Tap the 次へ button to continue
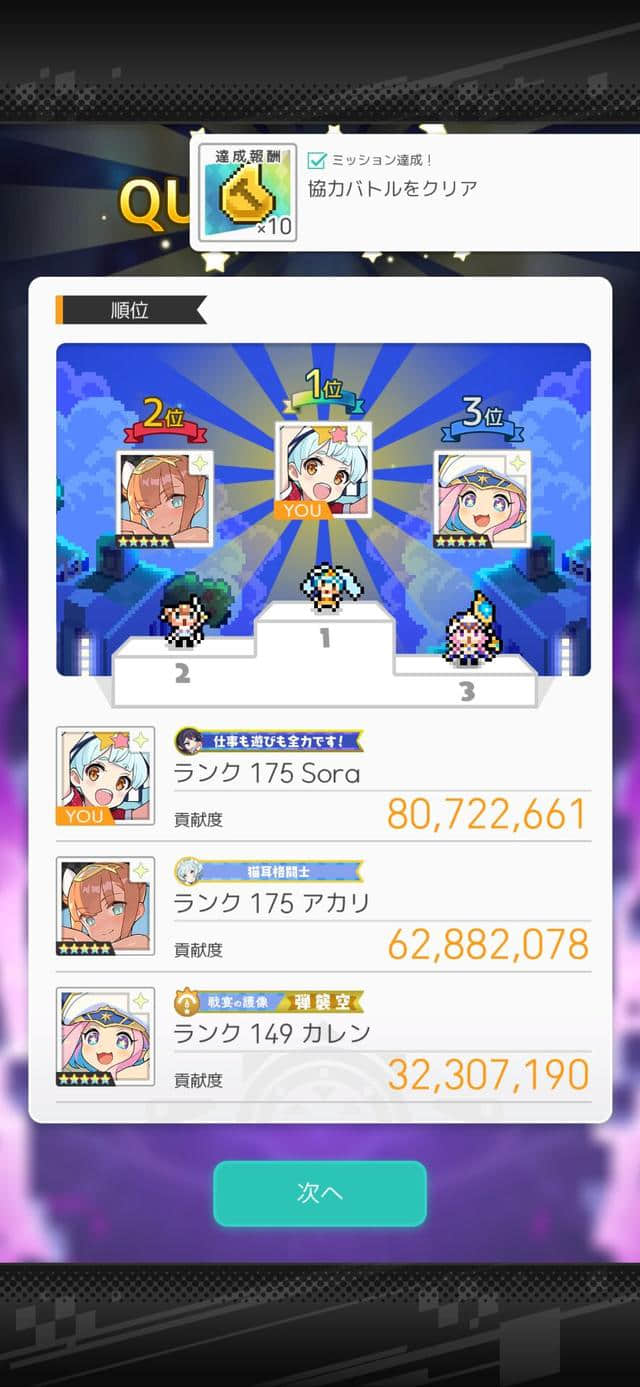 [x=320, y=1193]
